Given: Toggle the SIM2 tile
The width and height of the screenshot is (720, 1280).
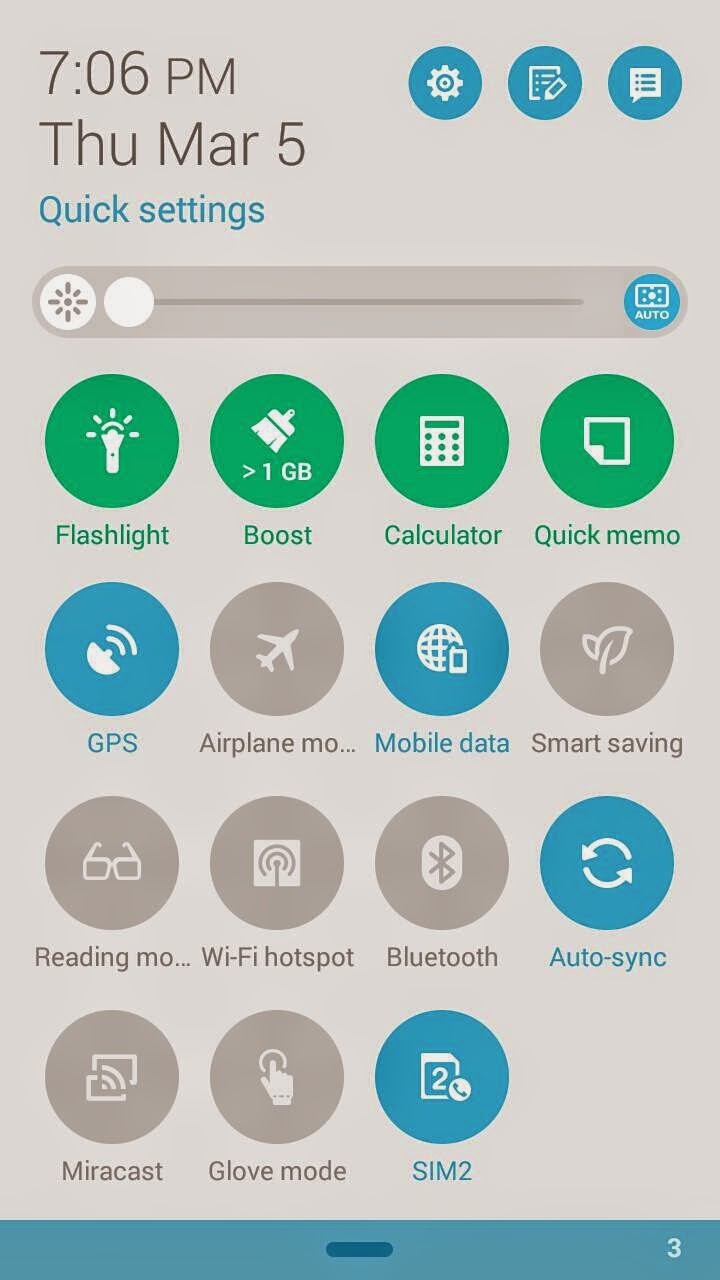Looking at the screenshot, I should click(442, 1077).
